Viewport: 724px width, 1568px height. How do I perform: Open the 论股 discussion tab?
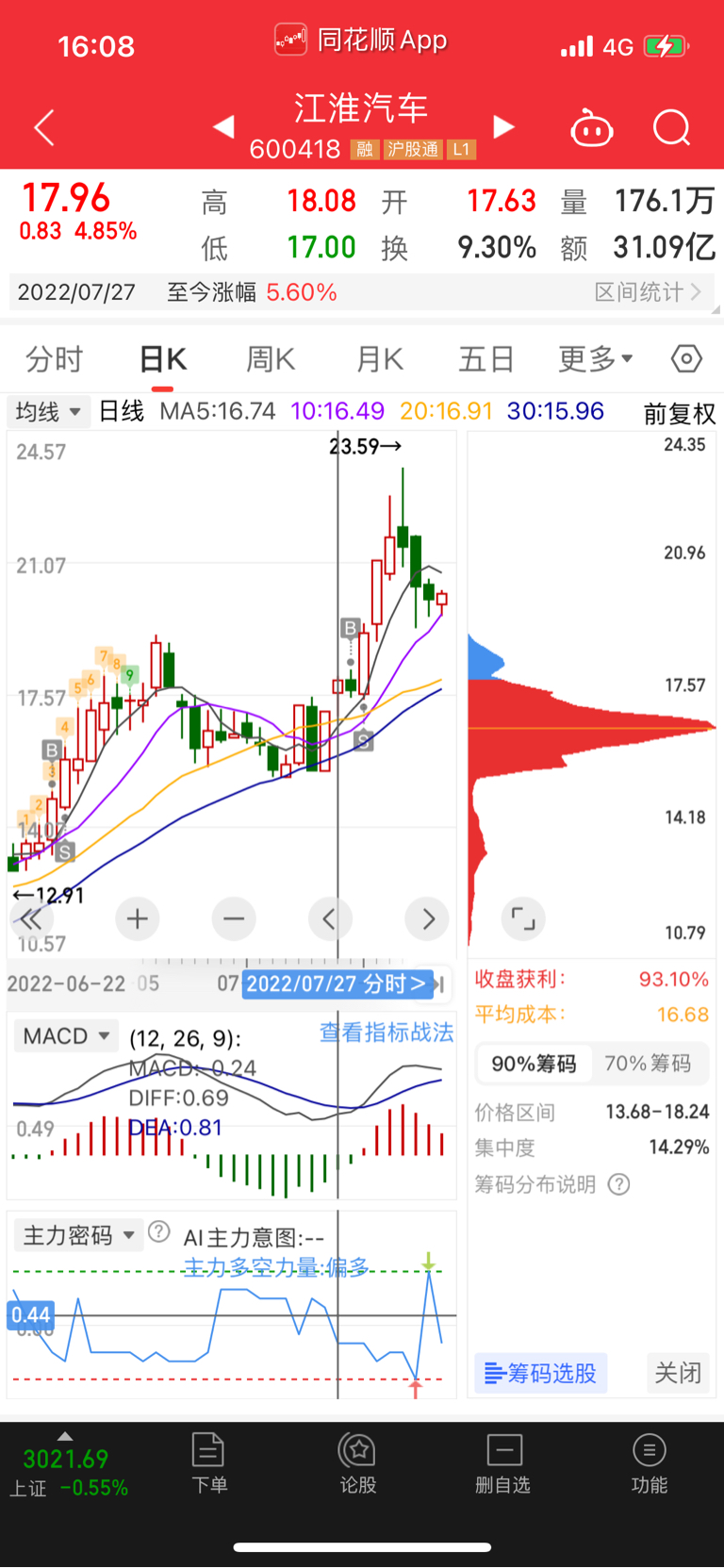coord(358,1463)
